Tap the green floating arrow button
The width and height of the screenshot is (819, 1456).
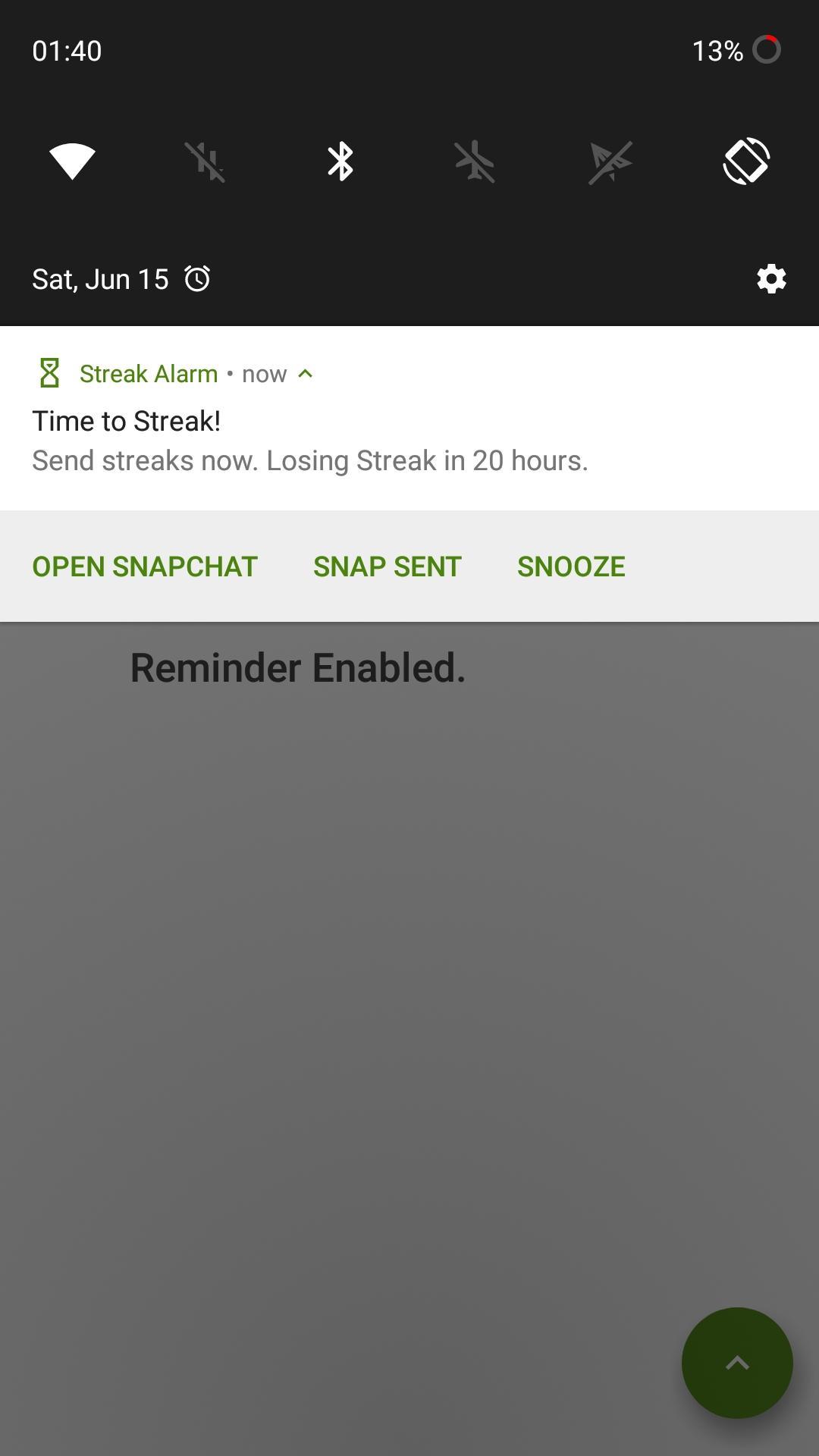[x=737, y=1363]
